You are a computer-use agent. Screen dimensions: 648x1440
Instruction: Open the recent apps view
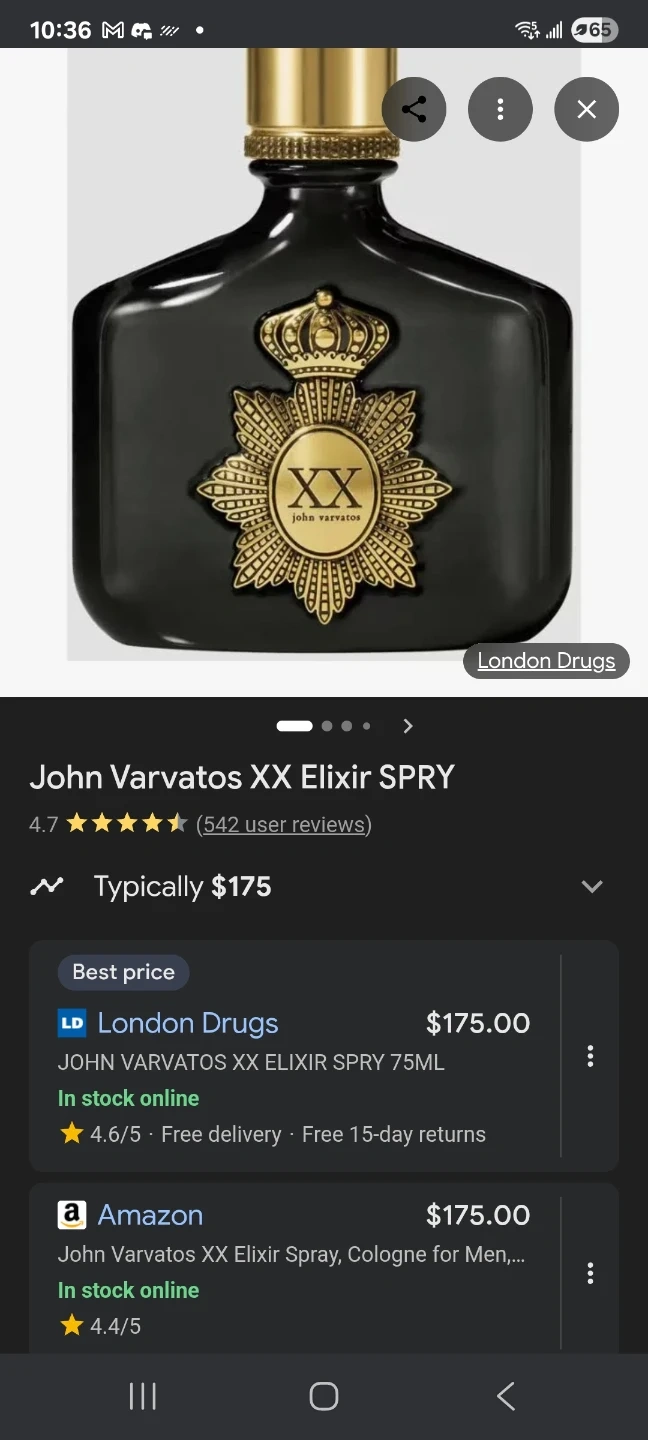143,1396
